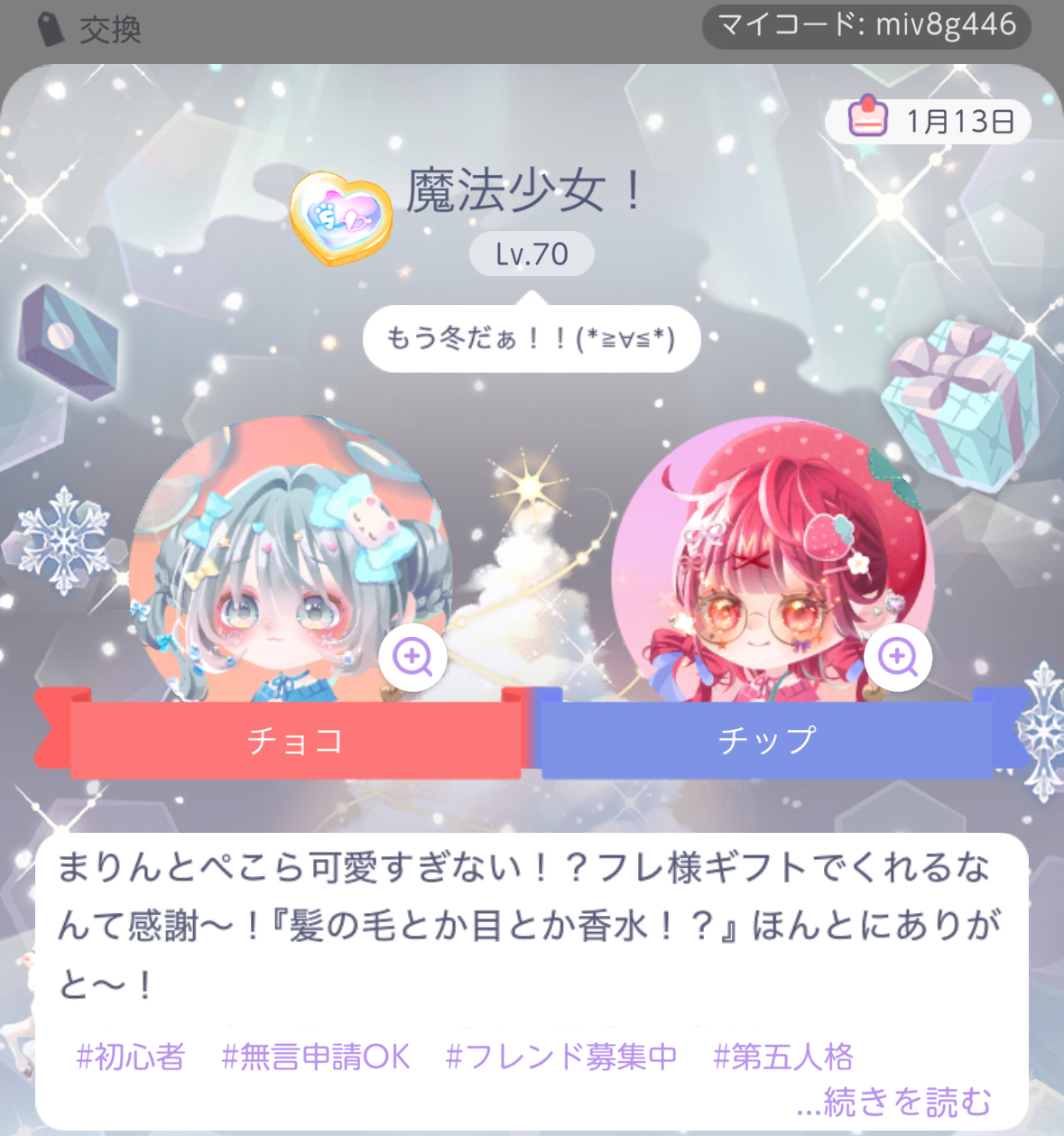Image resolution: width=1064 pixels, height=1136 pixels.
Task: Zoom in on チップ's avatar
Action: tap(897, 657)
